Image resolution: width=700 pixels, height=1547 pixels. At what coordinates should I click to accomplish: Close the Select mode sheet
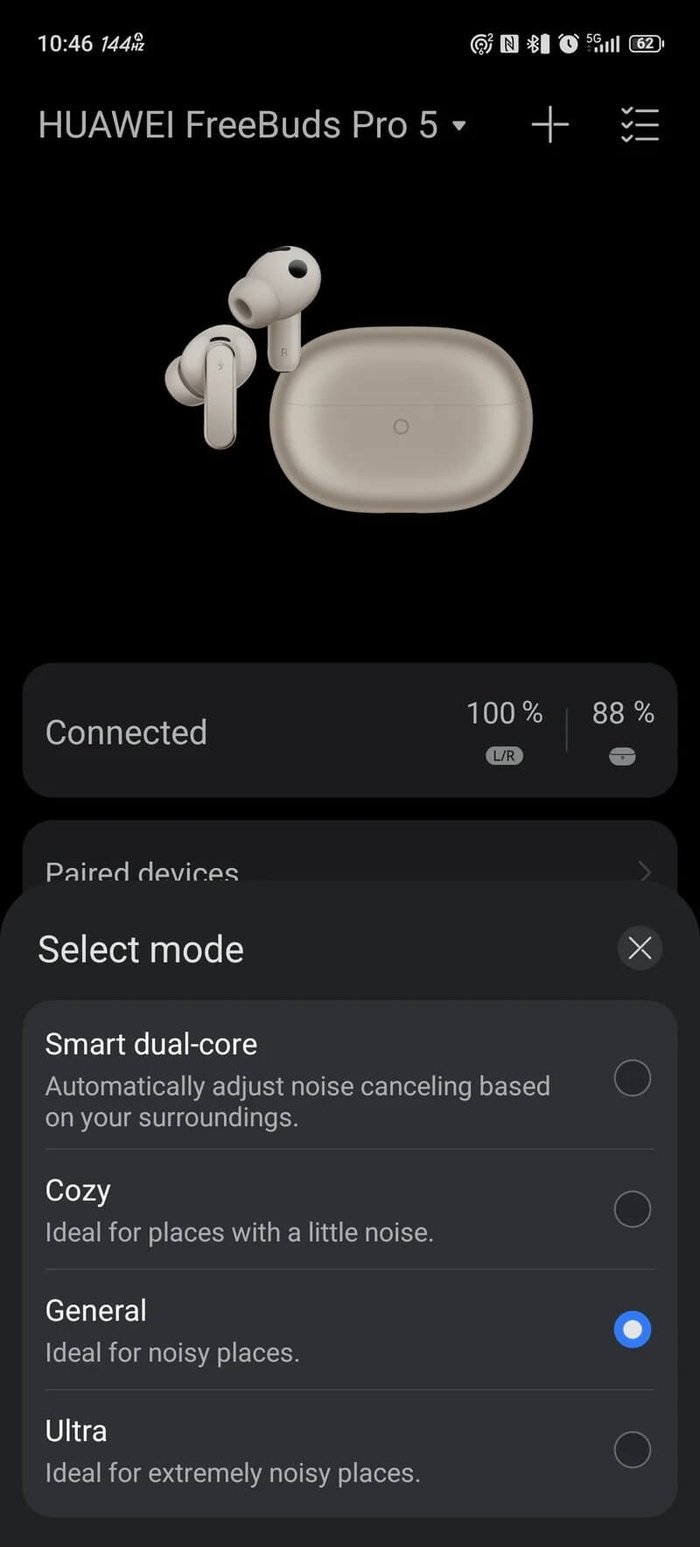pos(639,948)
